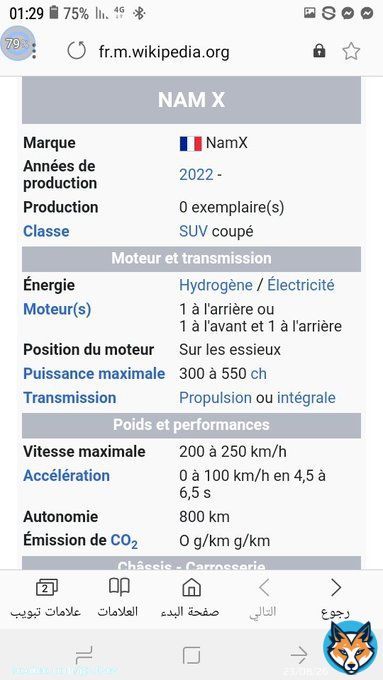View the site security lock info

coord(319,51)
